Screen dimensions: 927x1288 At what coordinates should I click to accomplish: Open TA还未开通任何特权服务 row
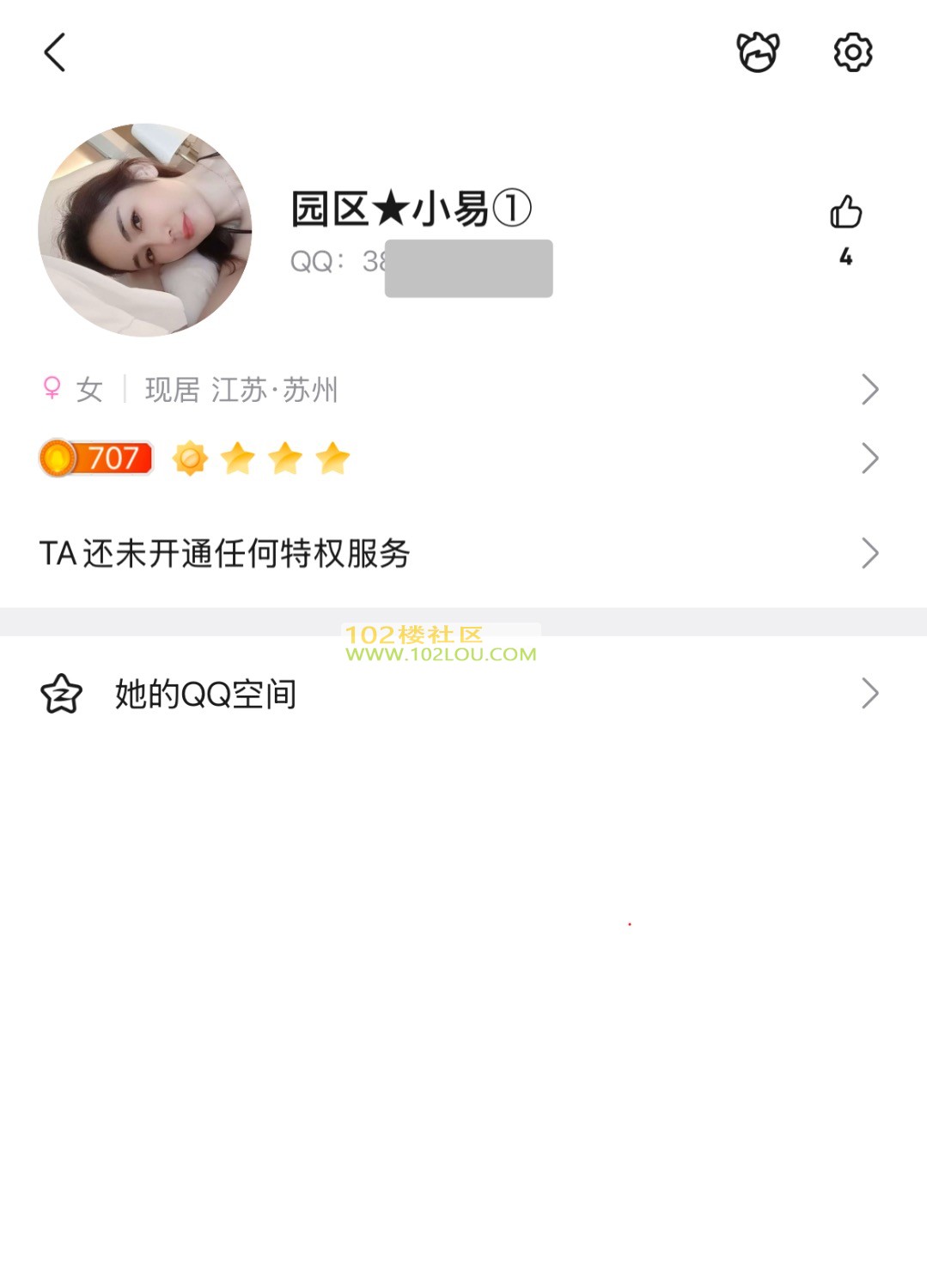point(462,554)
